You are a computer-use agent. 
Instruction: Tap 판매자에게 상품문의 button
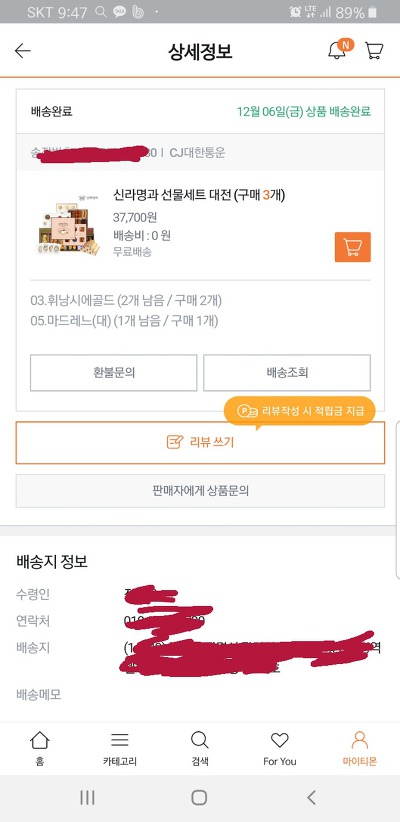200,491
